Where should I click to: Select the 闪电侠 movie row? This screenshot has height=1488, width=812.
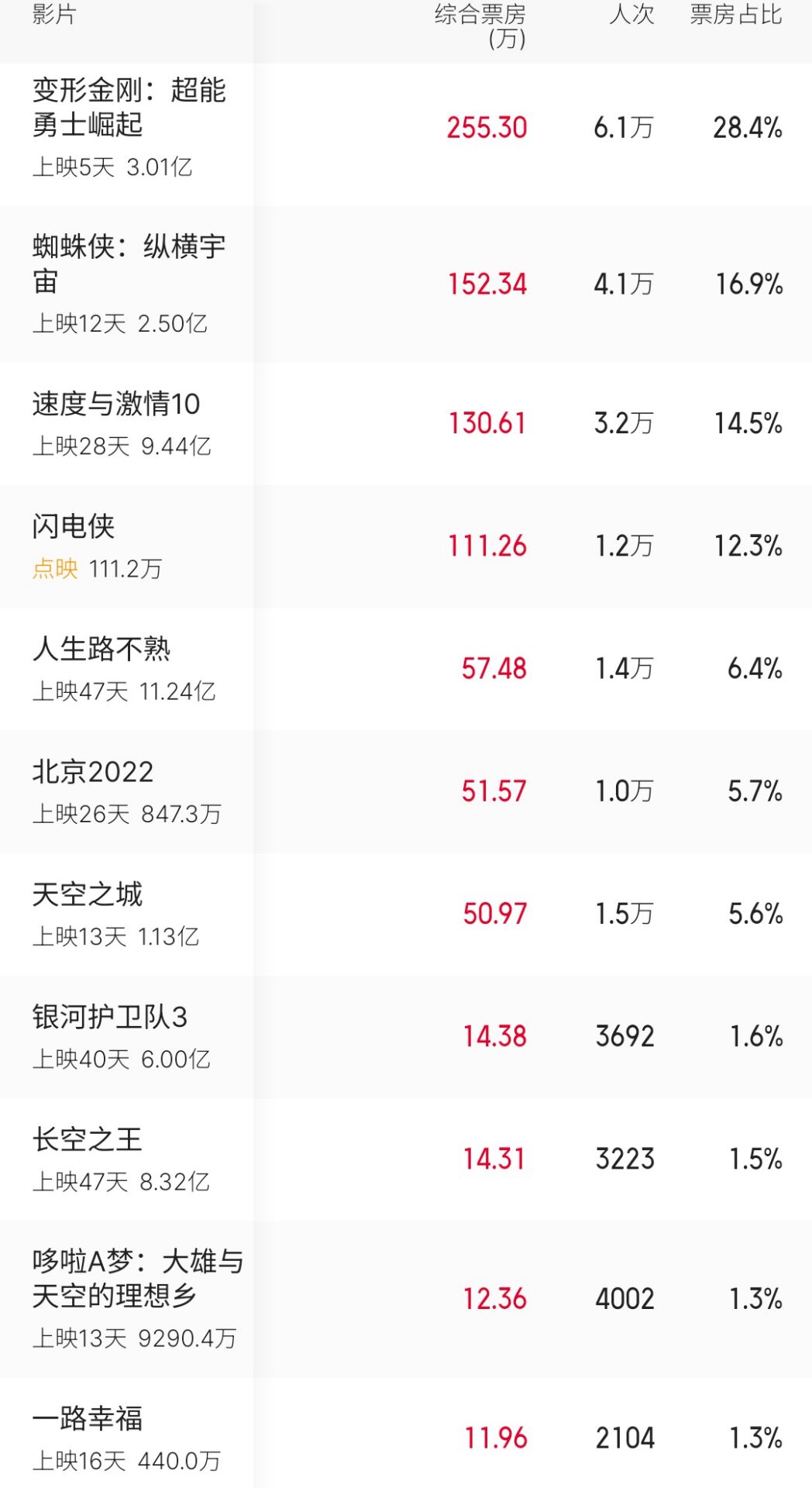pyautogui.click(x=406, y=546)
